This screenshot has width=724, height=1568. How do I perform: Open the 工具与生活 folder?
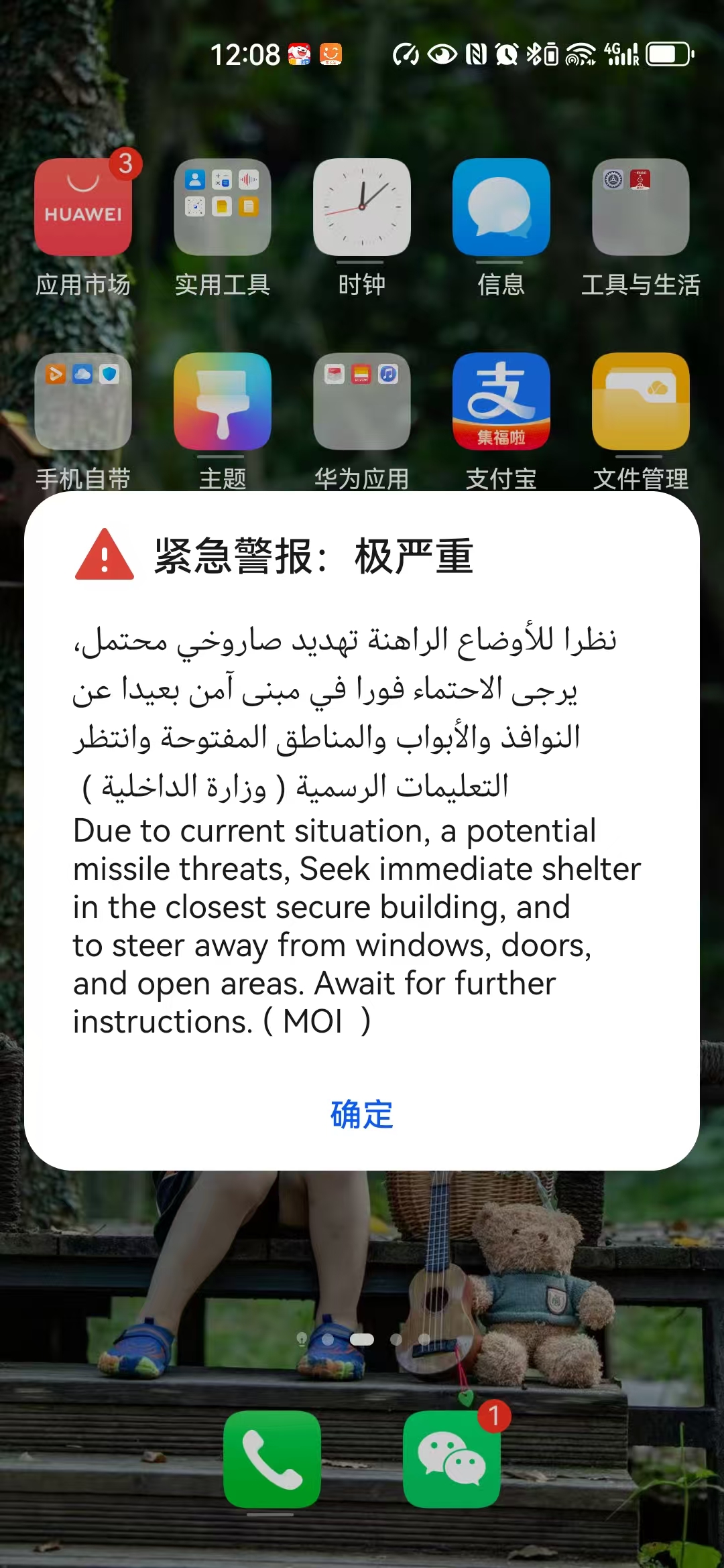pyautogui.click(x=640, y=208)
